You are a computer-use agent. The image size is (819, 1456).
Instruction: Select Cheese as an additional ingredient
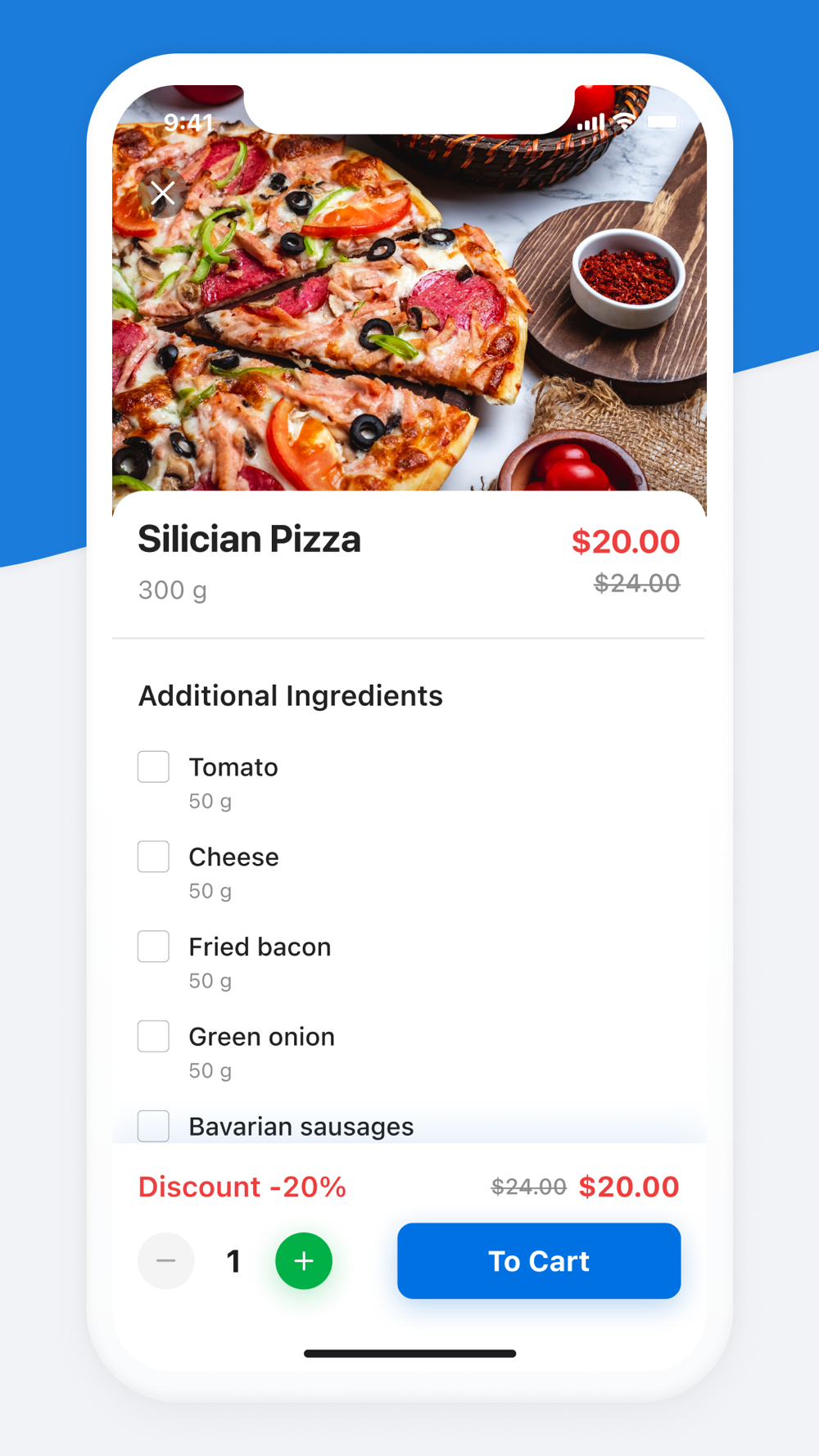[x=153, y=857]
